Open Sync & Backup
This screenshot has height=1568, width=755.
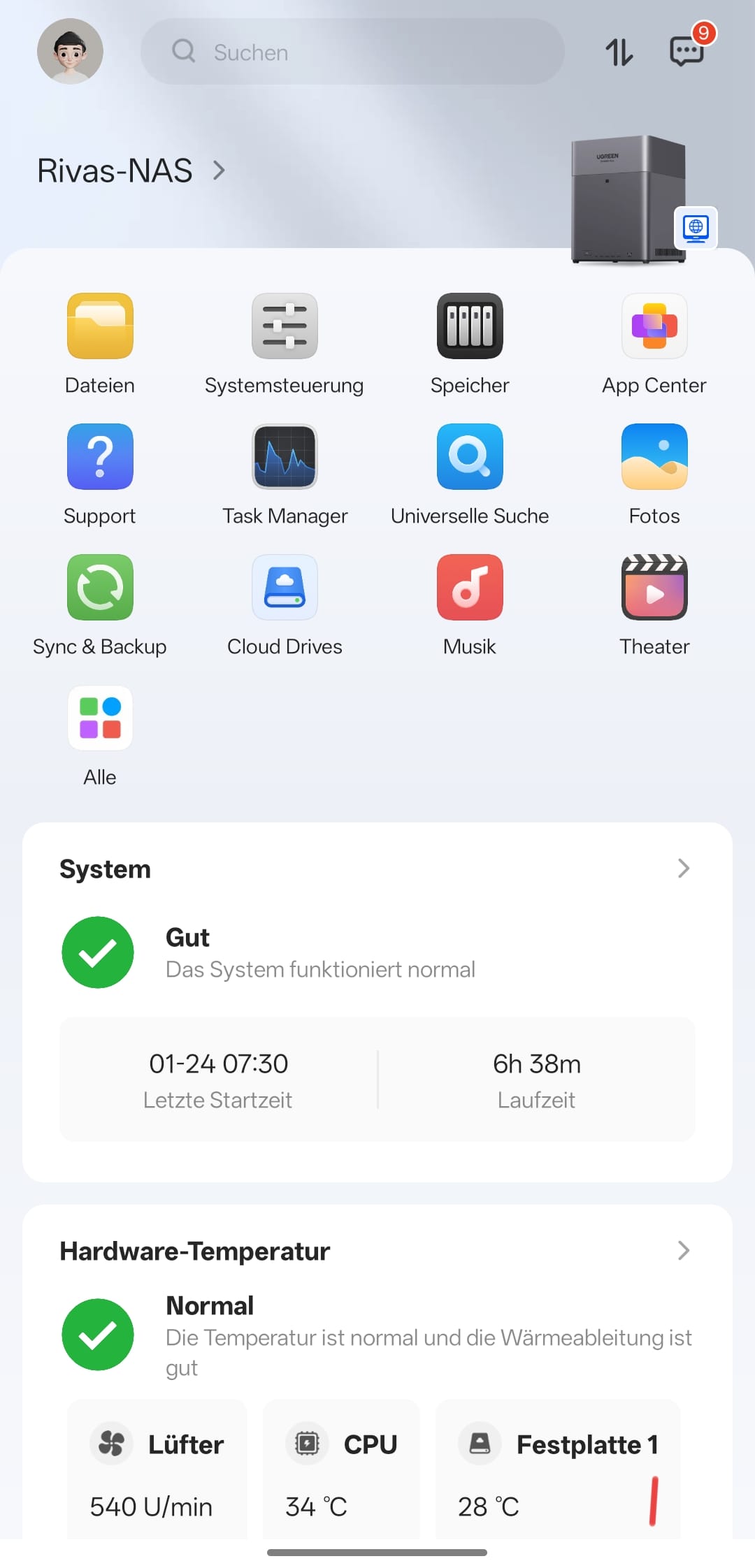pos(100,588)
